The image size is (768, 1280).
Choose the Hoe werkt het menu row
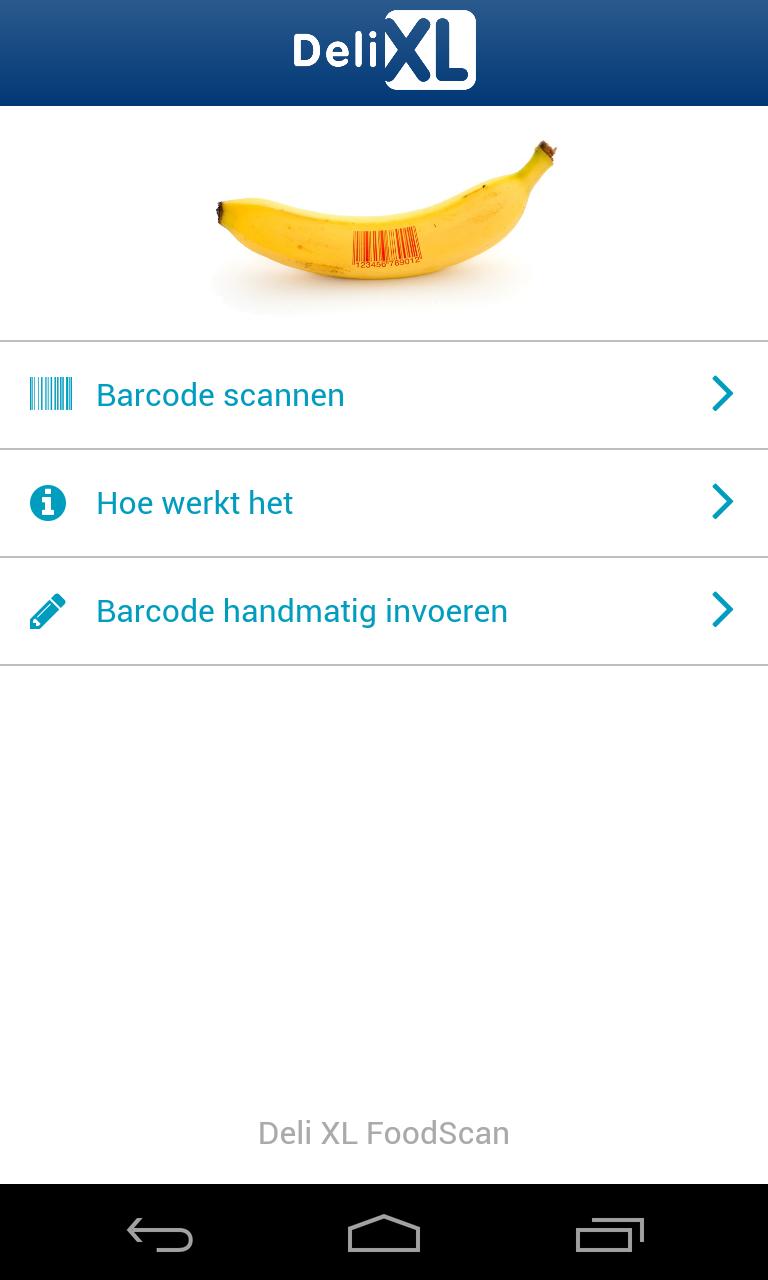(x=384, y=502)
